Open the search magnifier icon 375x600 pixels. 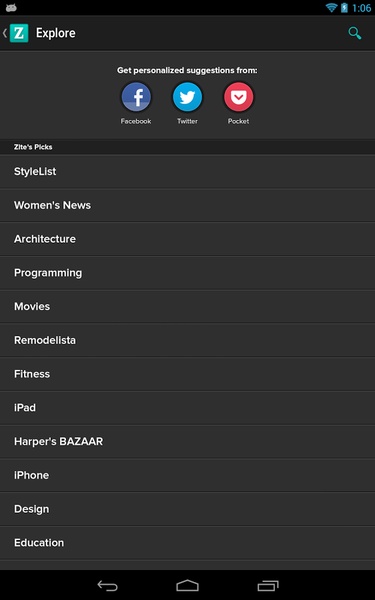355,33
